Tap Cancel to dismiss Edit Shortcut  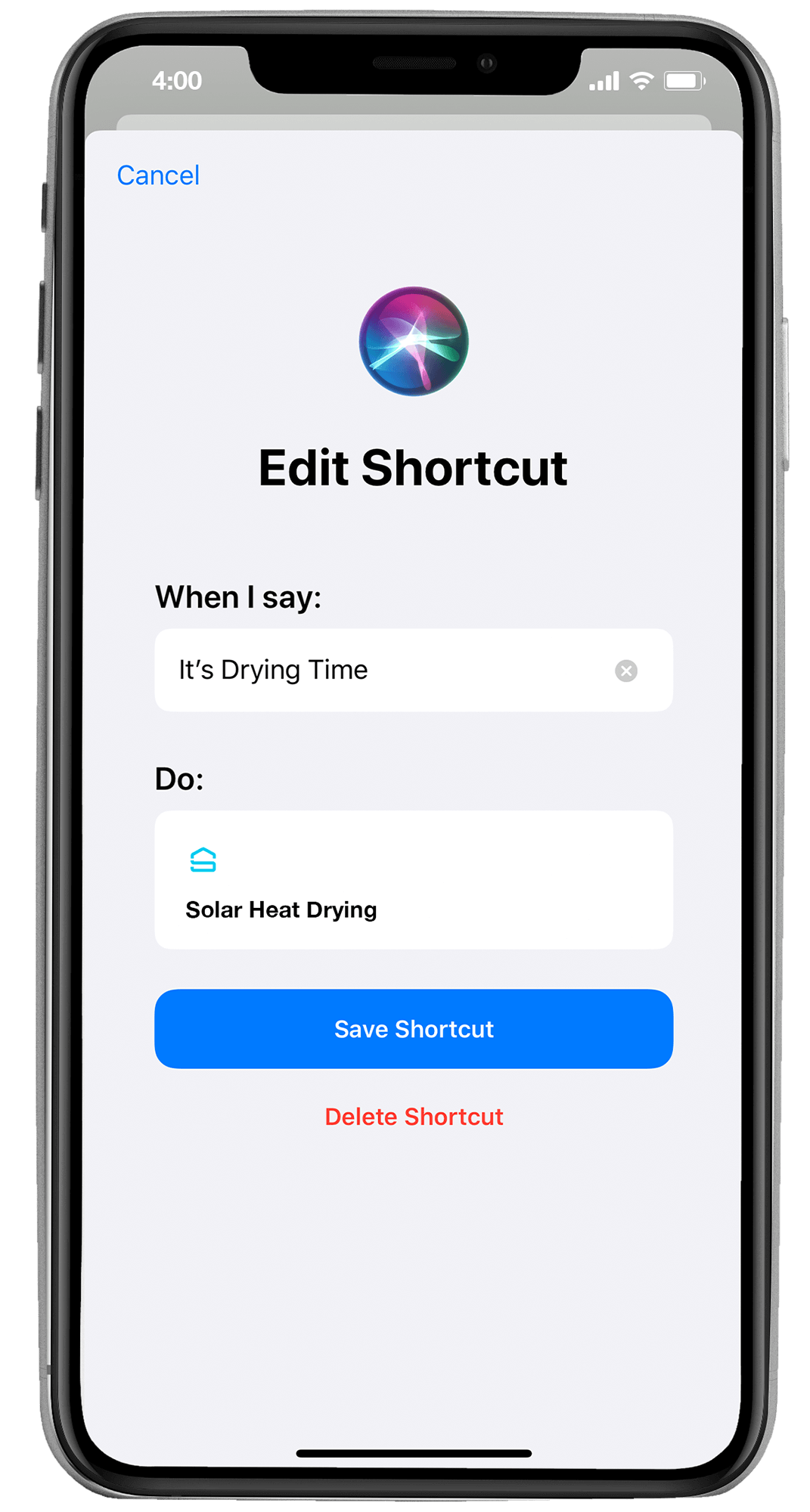tap(158, 175)
